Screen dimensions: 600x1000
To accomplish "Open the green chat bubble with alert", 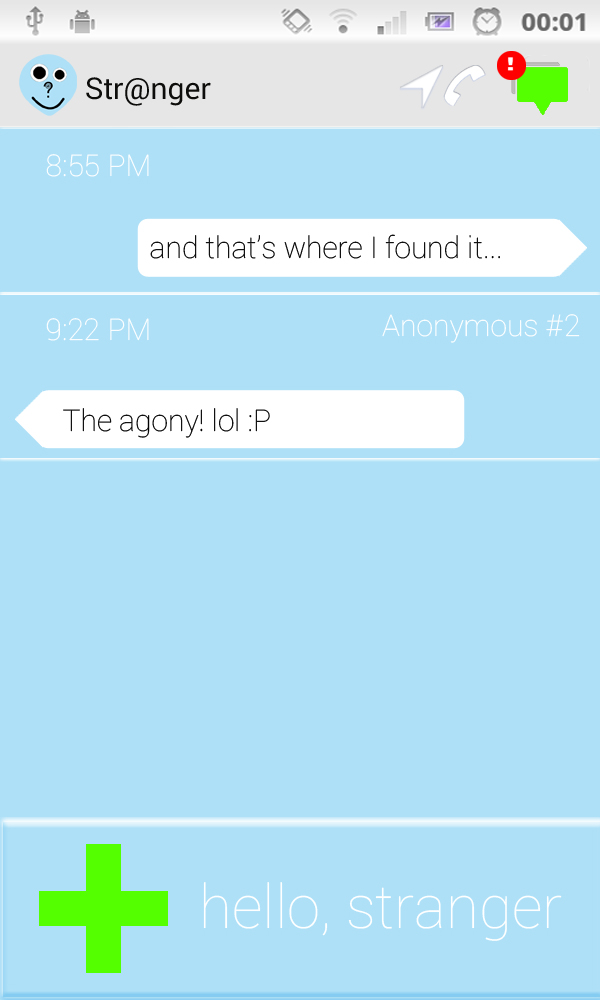I will [541, 86].
